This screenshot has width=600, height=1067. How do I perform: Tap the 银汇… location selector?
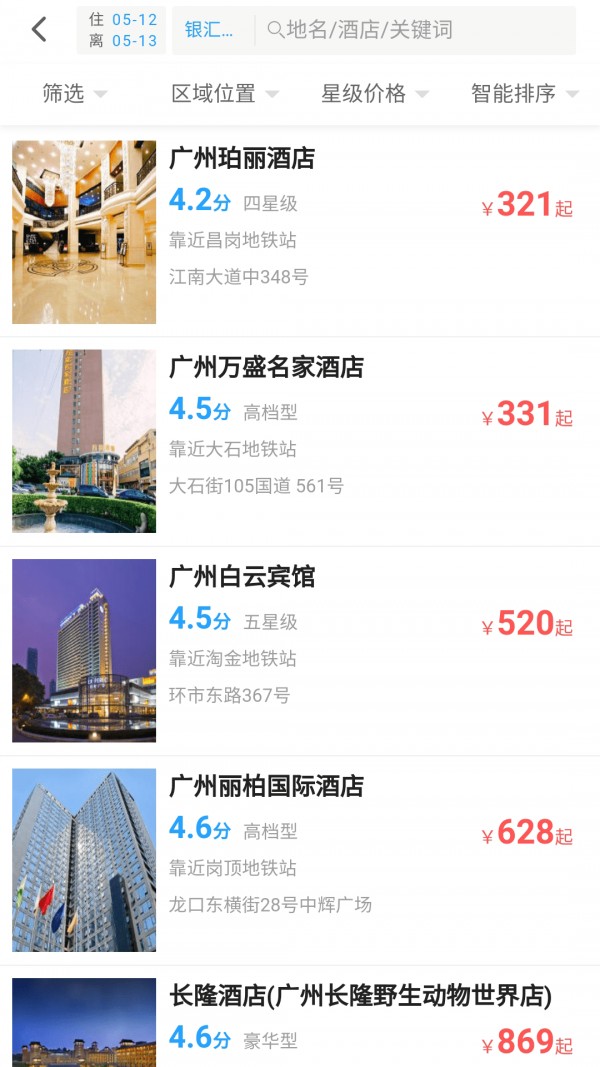(x=209, y=30)
